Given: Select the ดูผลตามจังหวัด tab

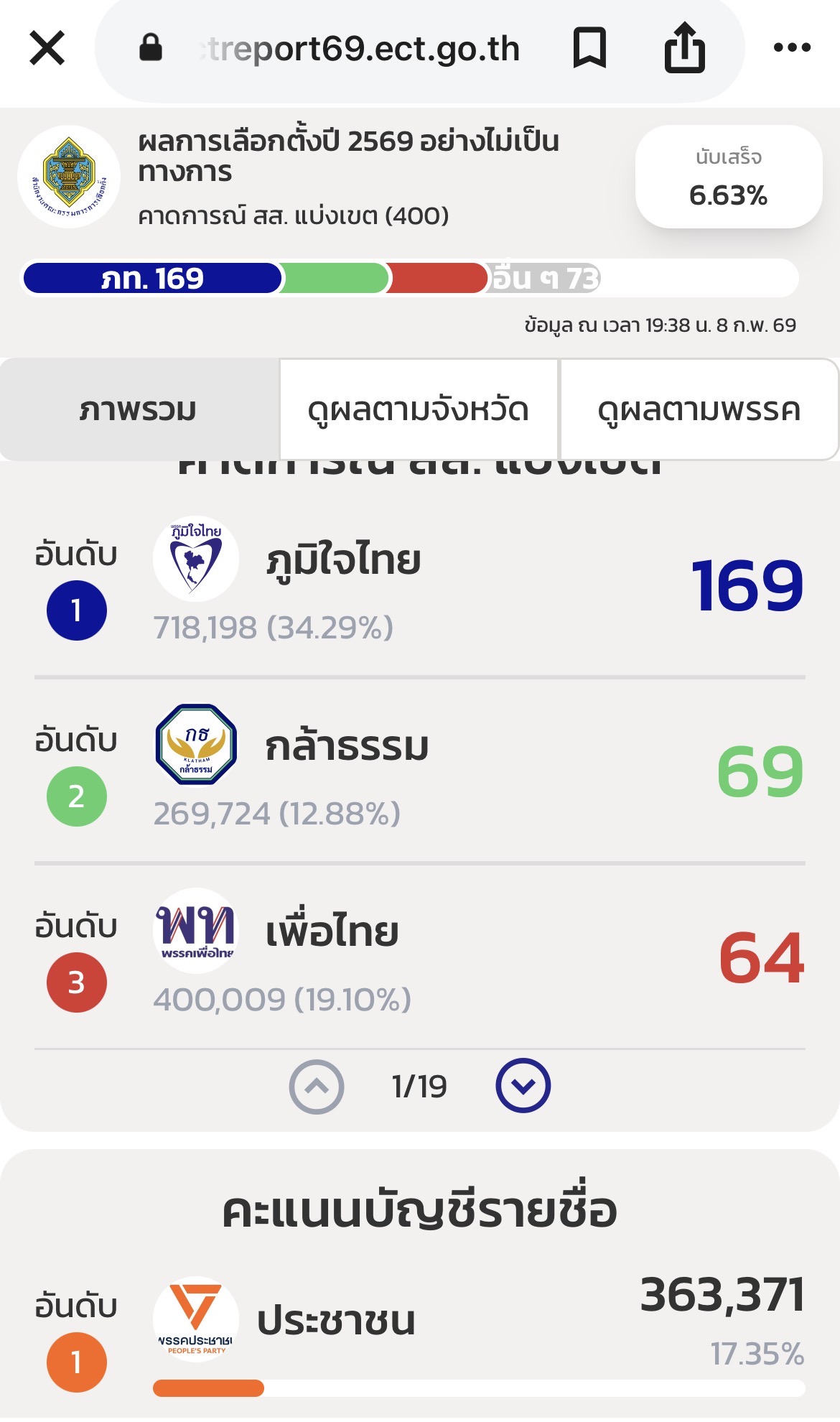Looking at the screenshot, I should pyautogui.click(x=419, y=410).
